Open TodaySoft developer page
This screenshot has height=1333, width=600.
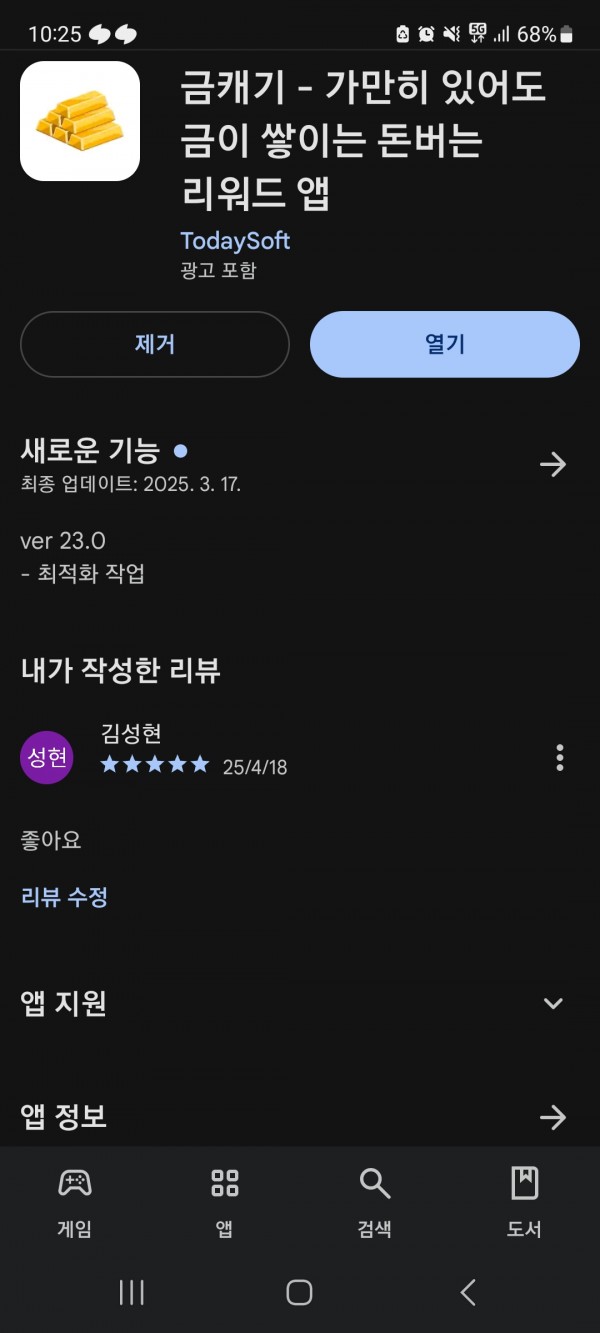235,241
